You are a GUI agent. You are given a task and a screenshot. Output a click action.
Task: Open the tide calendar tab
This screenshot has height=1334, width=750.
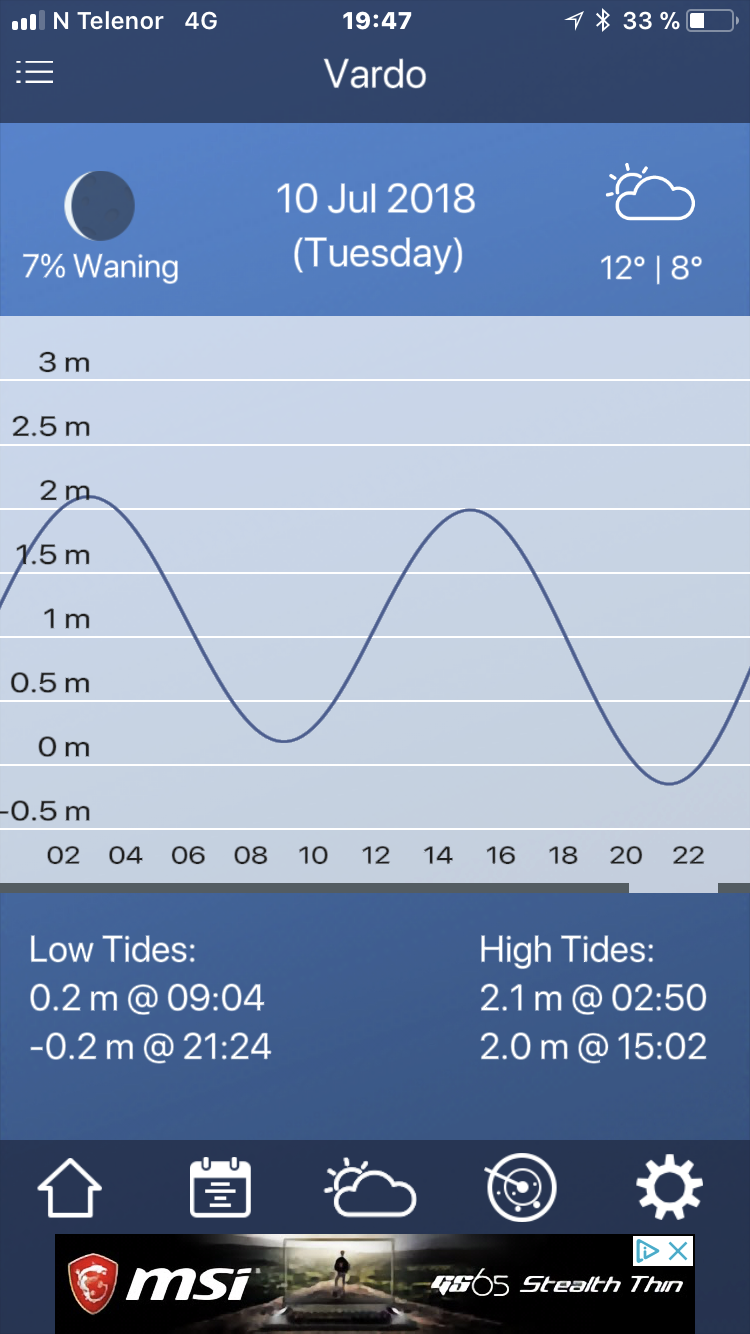point(220,1189)
